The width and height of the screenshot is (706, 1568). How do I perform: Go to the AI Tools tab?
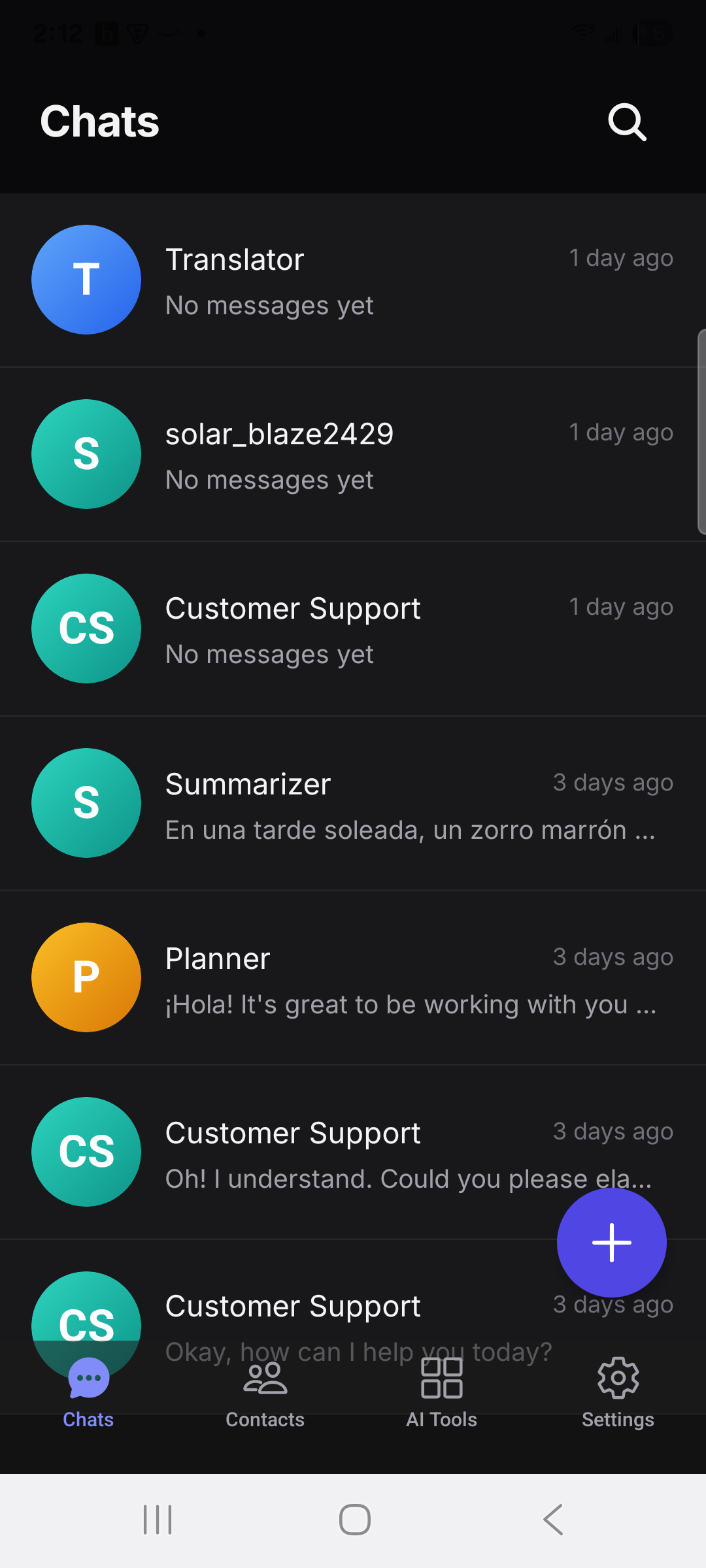[x=442, y=1393]
